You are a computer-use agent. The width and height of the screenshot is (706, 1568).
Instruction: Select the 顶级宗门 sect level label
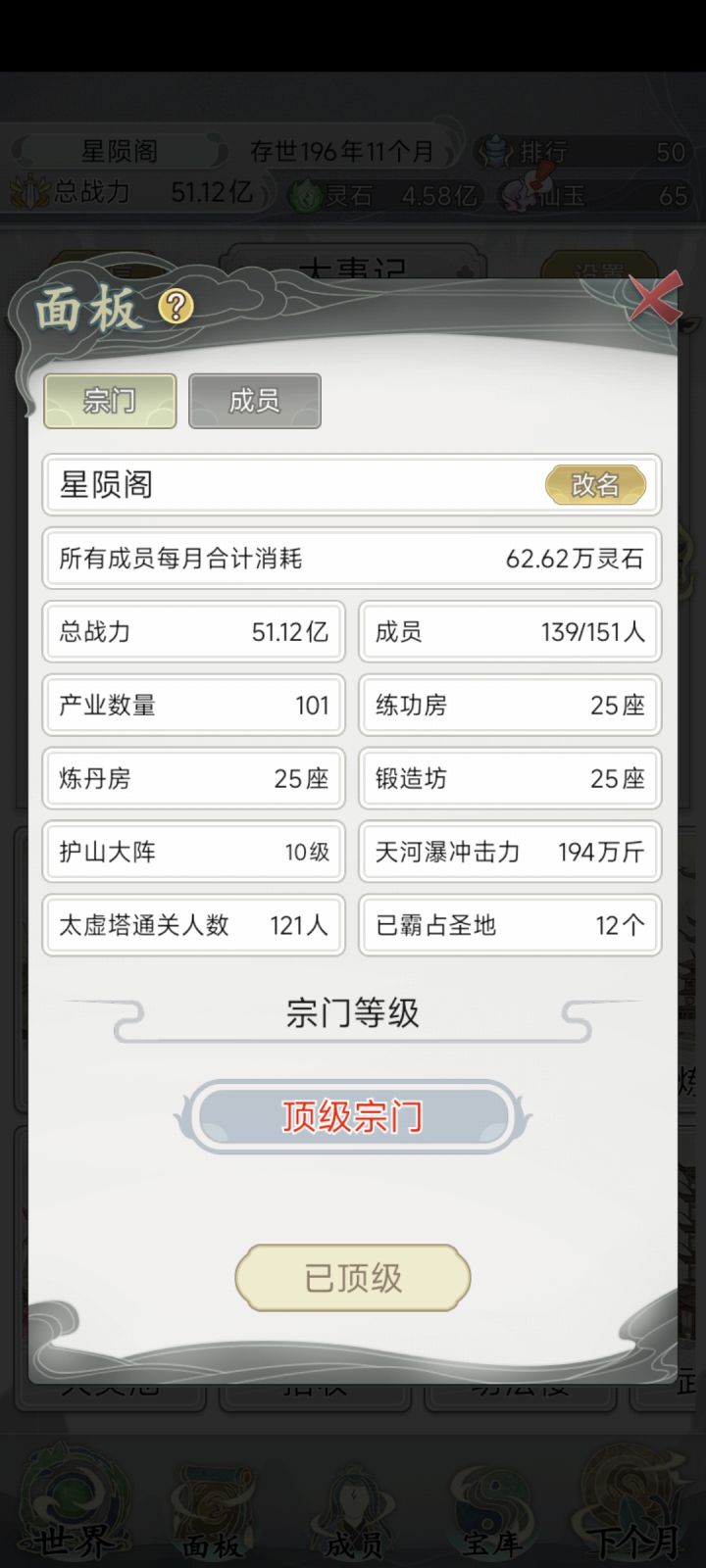(351, 1116)
